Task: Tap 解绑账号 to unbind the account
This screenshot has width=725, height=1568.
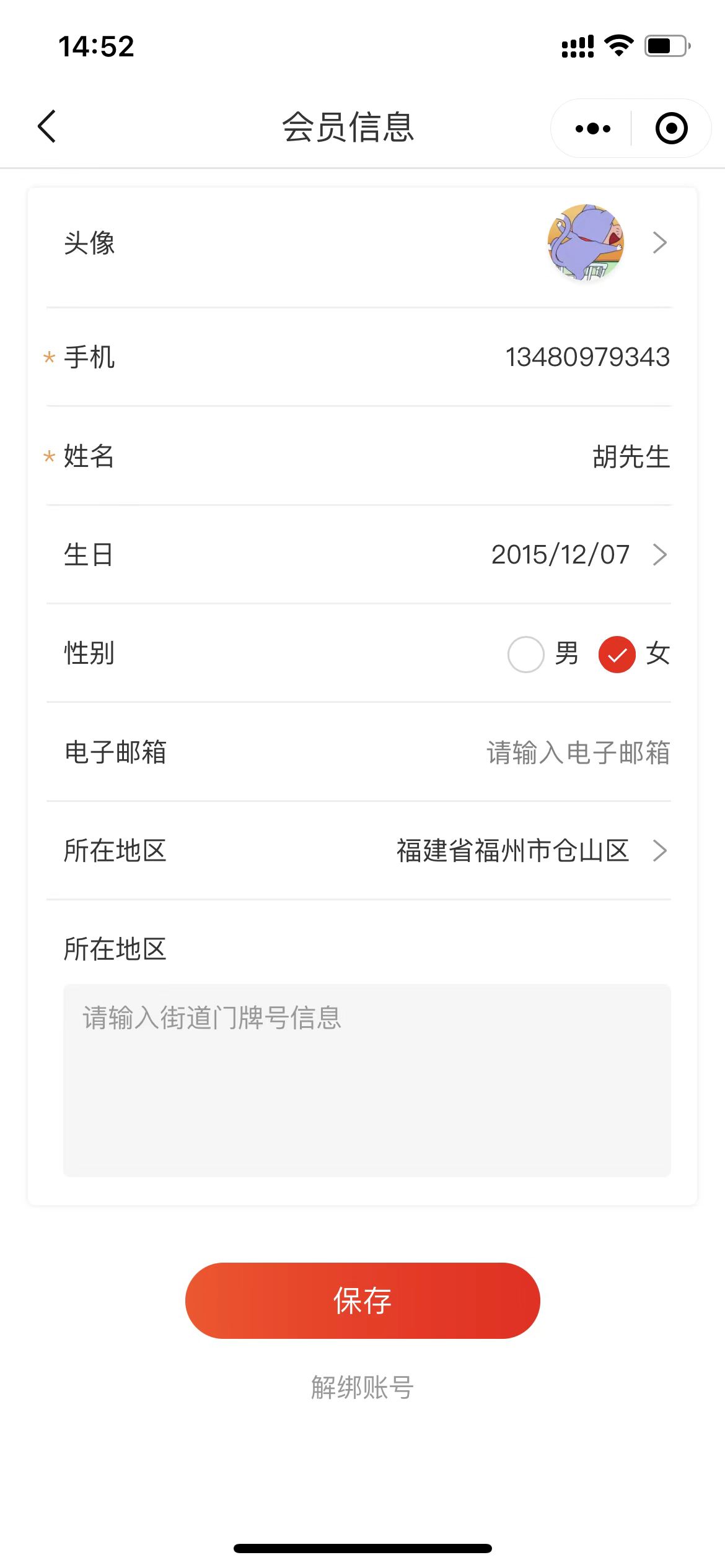Action: pyautogui.click(x=362, y=1388)
